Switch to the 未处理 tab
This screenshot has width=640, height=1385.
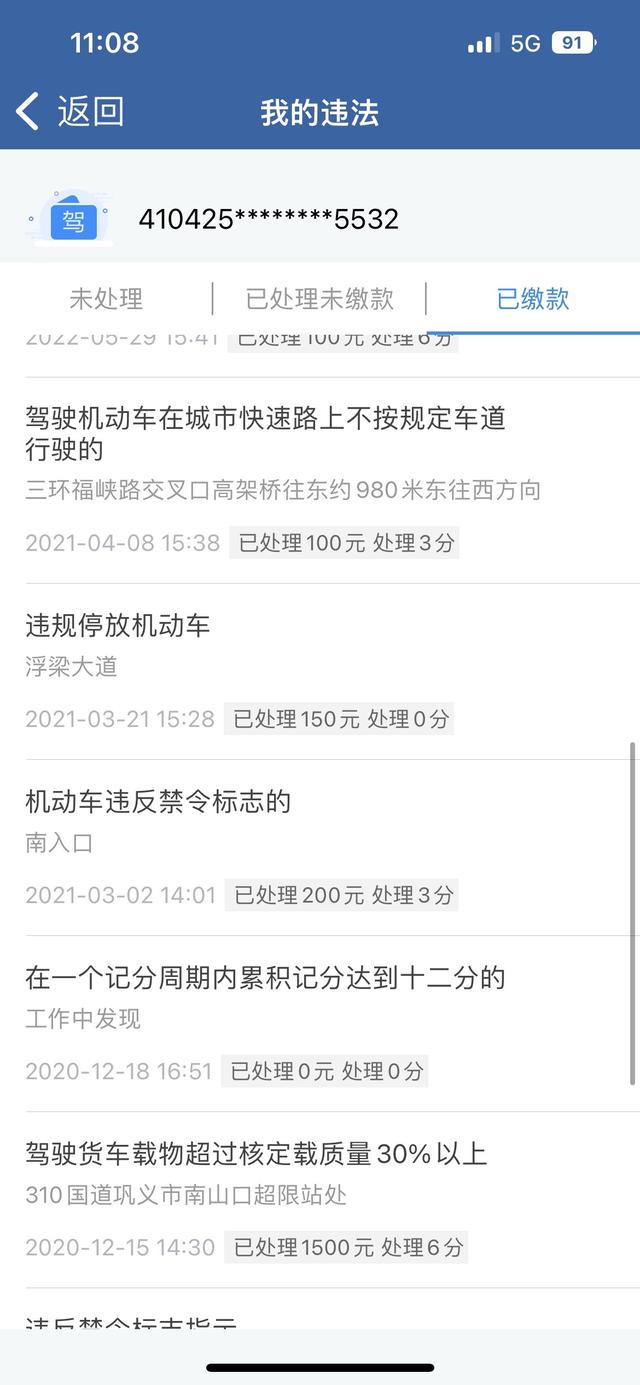pyautogui.click(x=106, y=298)
